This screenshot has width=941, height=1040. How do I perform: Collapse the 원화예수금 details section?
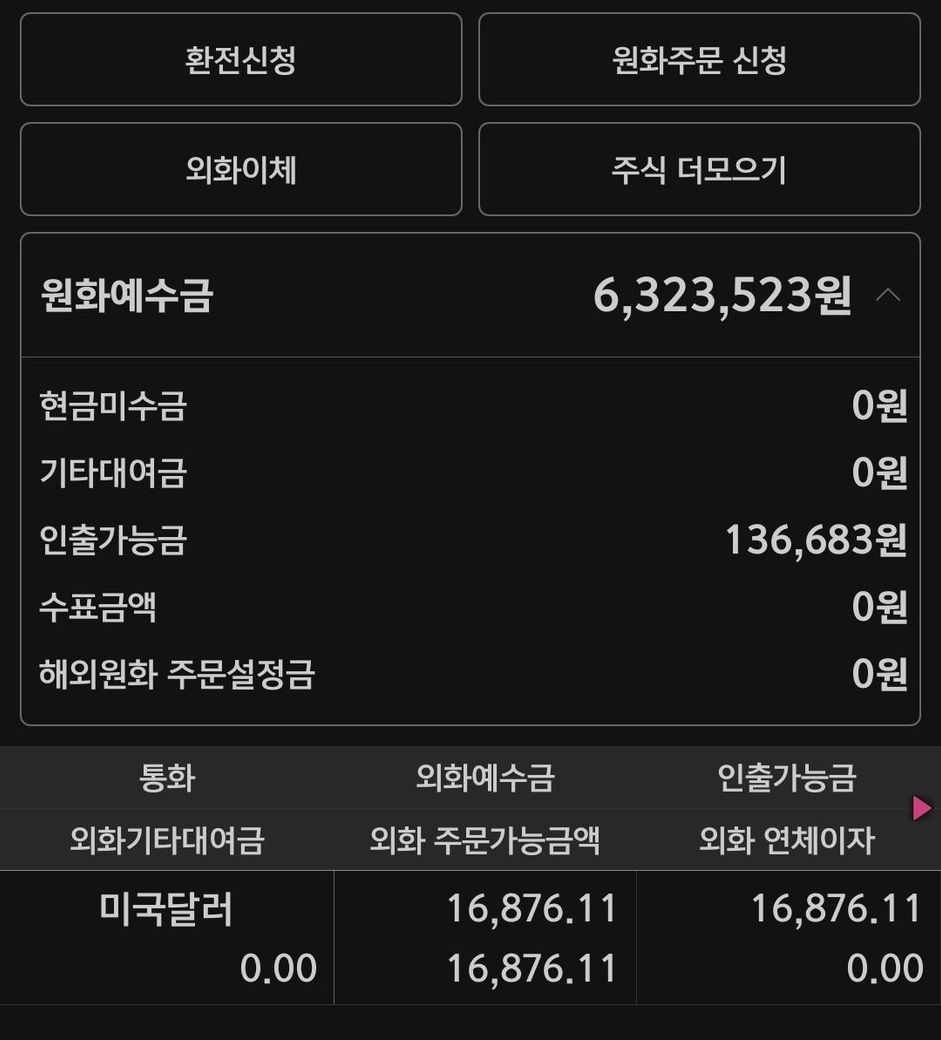[888, 296]
